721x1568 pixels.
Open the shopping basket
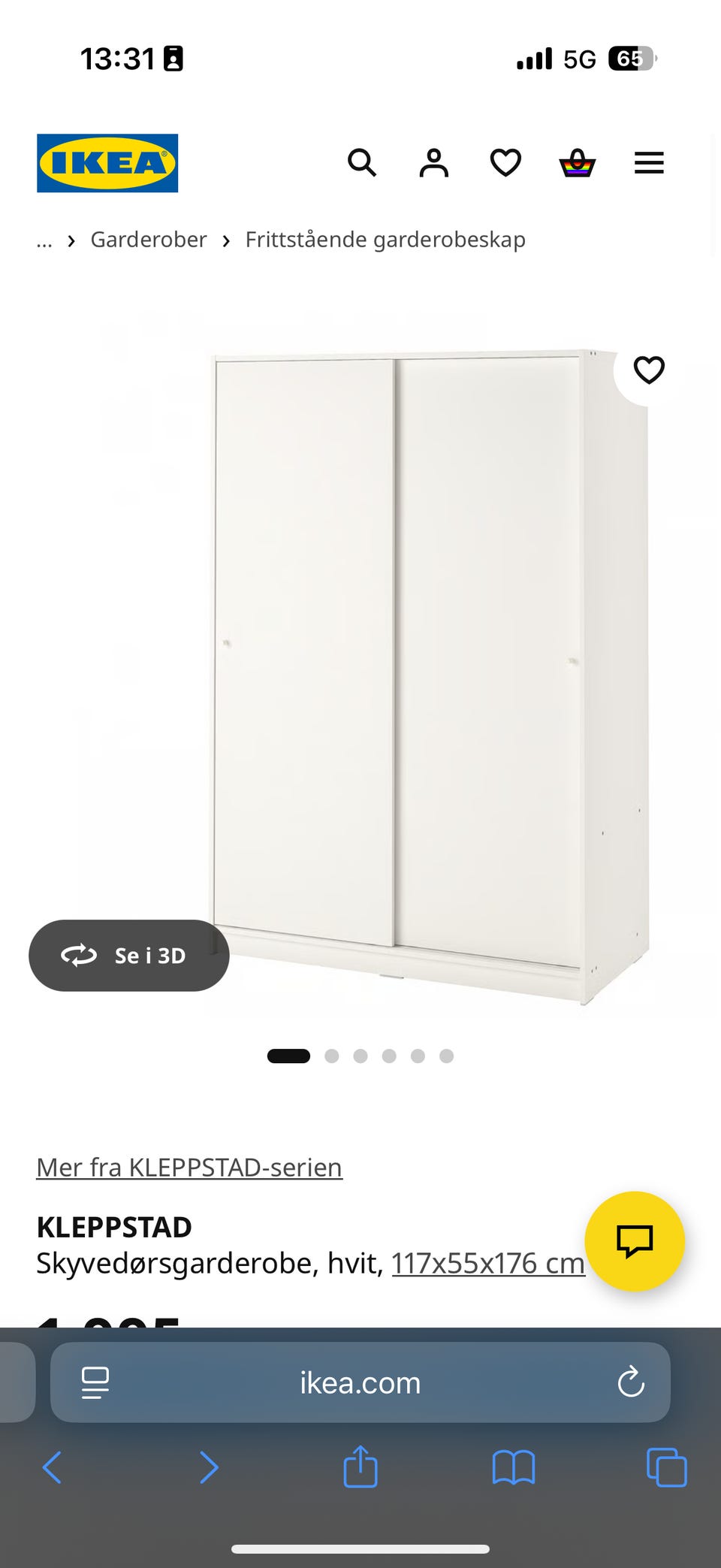click(578, 162)
